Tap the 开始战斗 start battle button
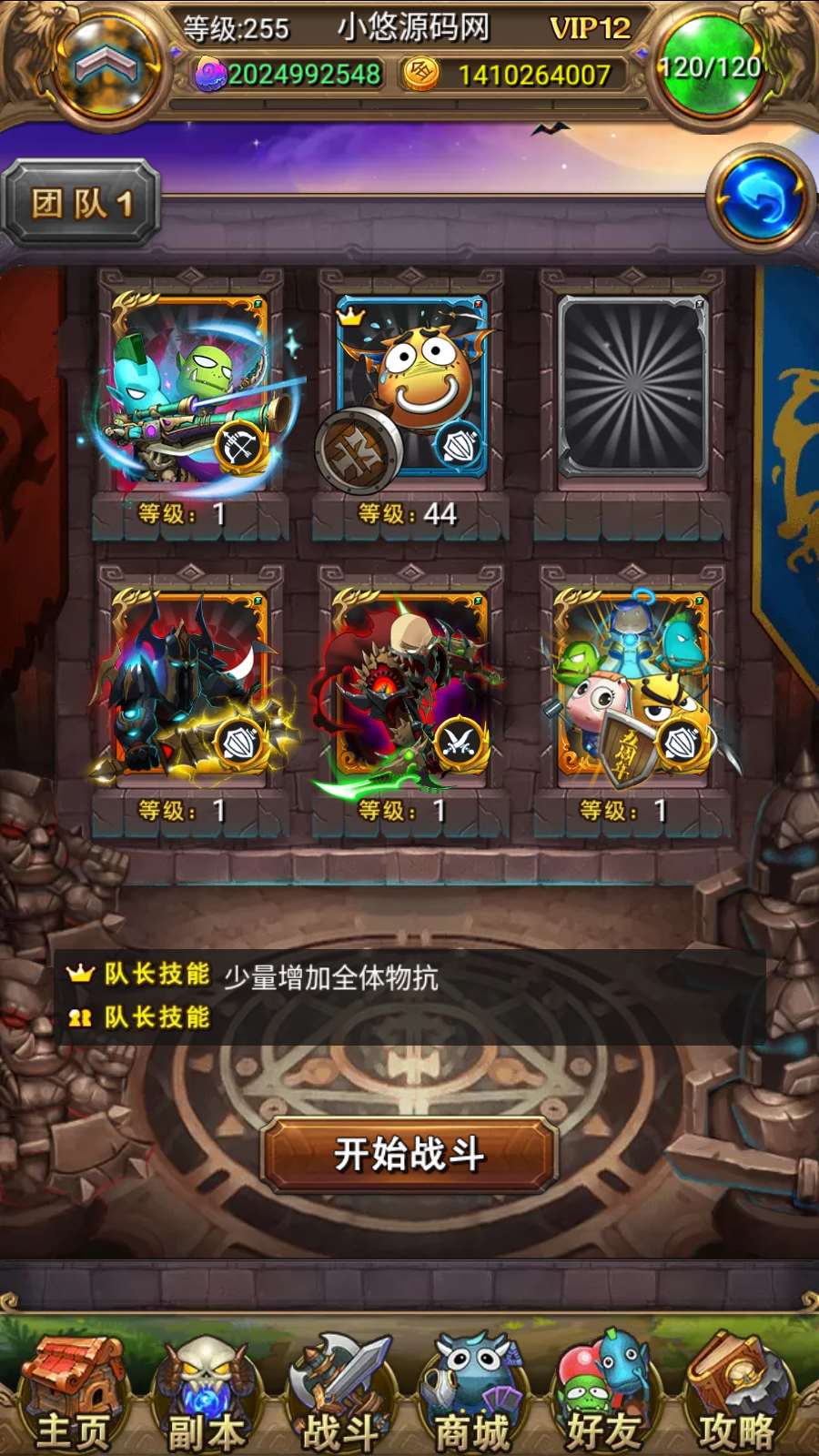 (x=409, y=1154)
